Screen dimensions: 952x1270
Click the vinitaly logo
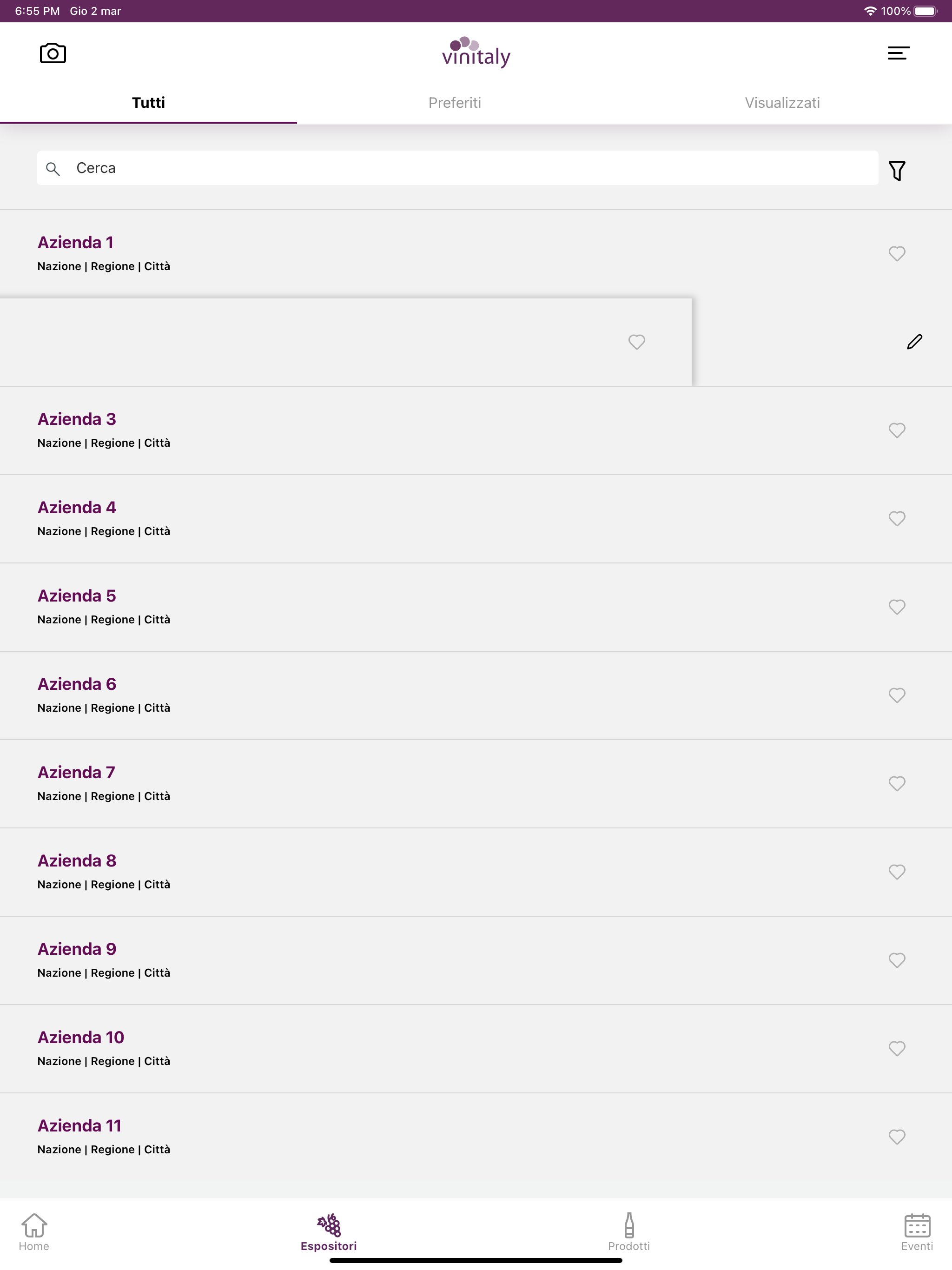pos(476,53)
